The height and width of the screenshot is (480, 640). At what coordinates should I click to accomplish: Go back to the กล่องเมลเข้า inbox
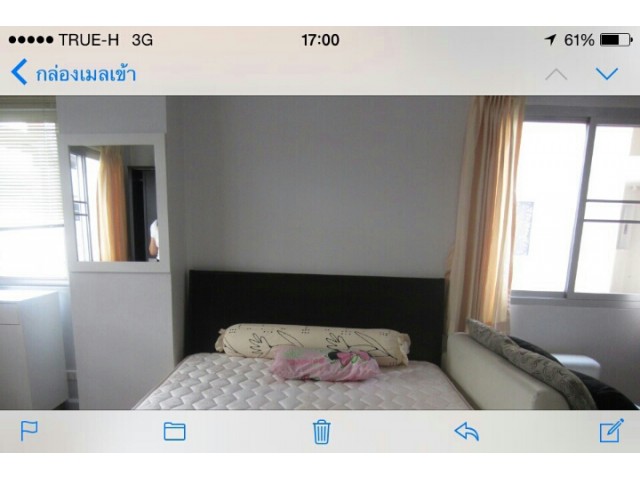coord(73,73)
